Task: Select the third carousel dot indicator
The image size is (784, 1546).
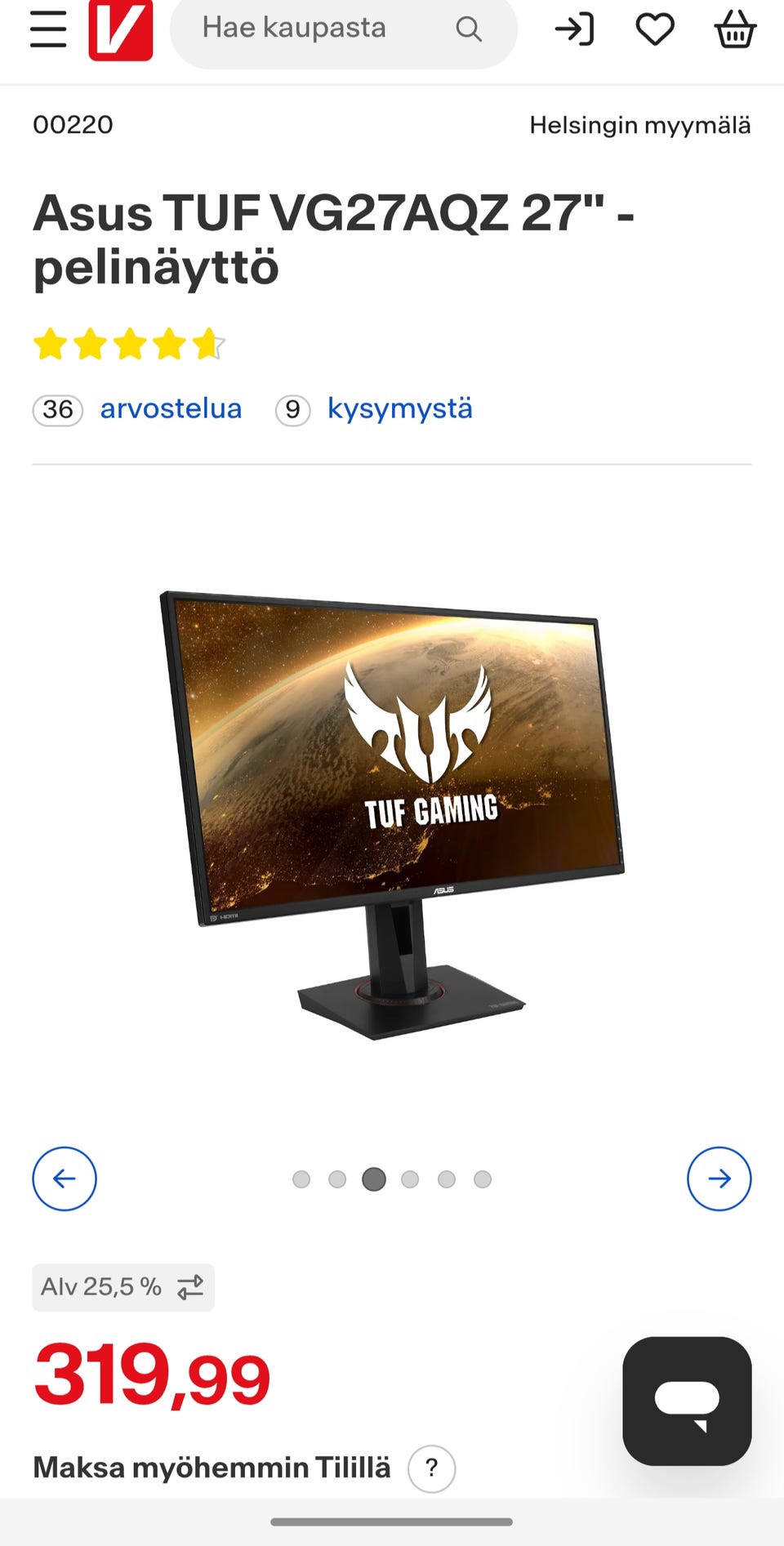Action: 374,1178
